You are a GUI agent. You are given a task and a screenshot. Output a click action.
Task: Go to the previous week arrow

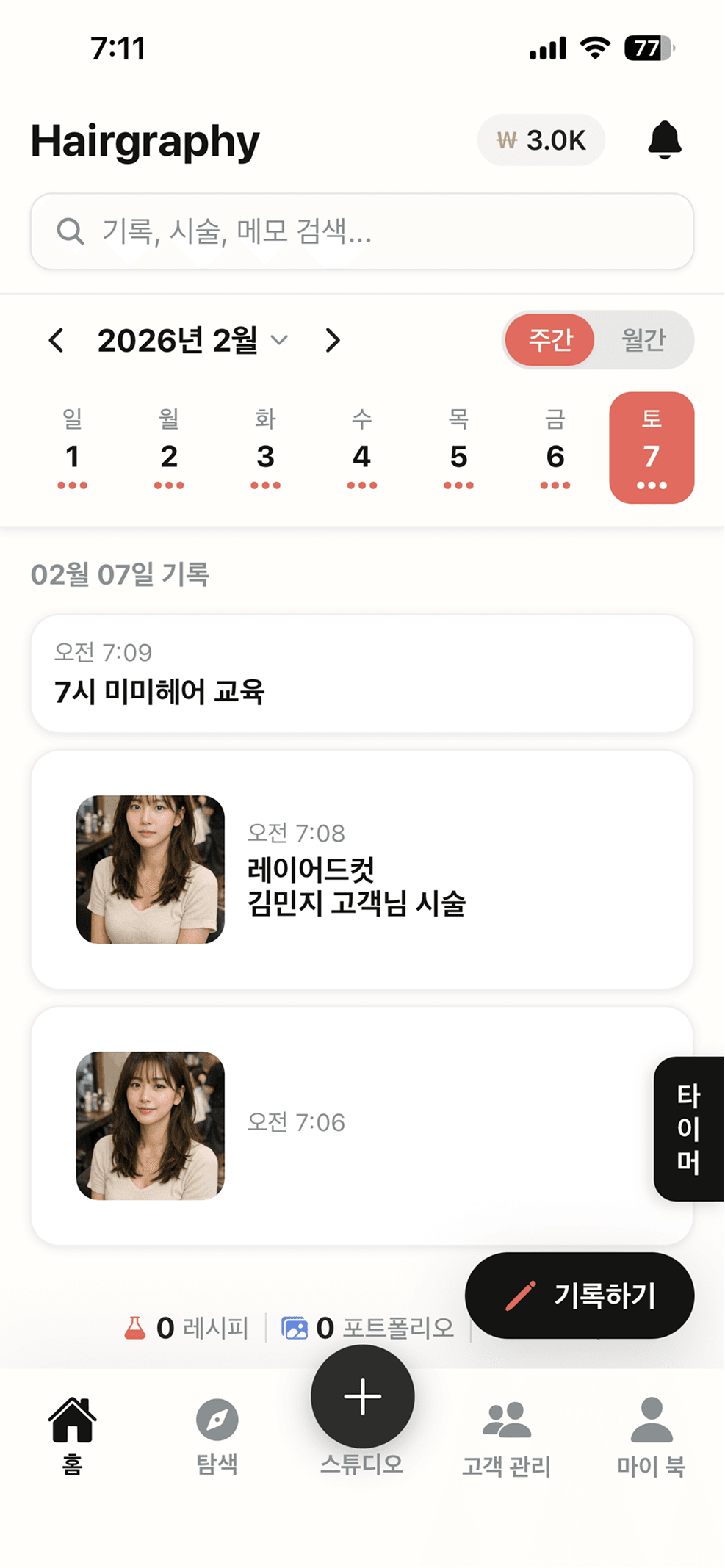click(57, 340)
